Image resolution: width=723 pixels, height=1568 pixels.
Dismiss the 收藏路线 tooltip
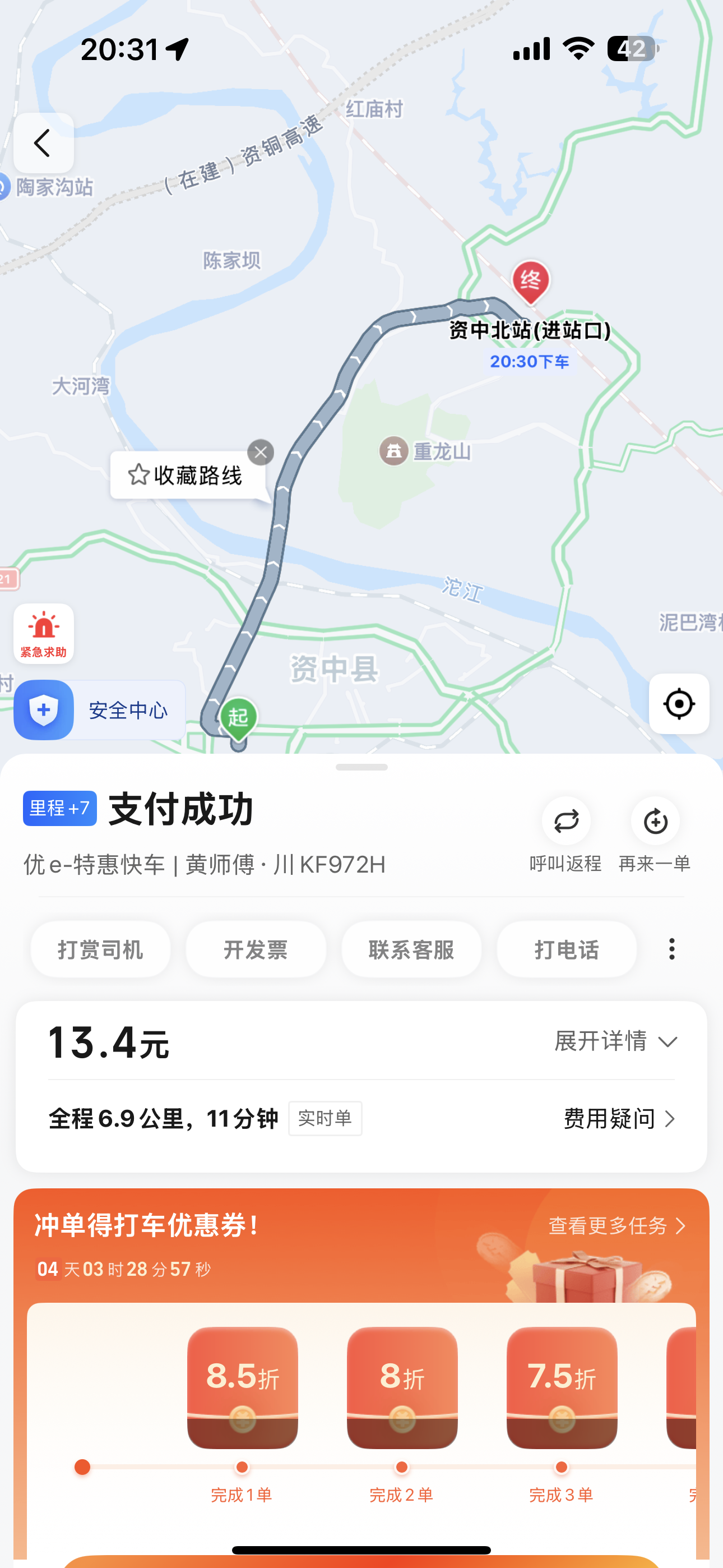pyautogui.click(x=261, y=452)
